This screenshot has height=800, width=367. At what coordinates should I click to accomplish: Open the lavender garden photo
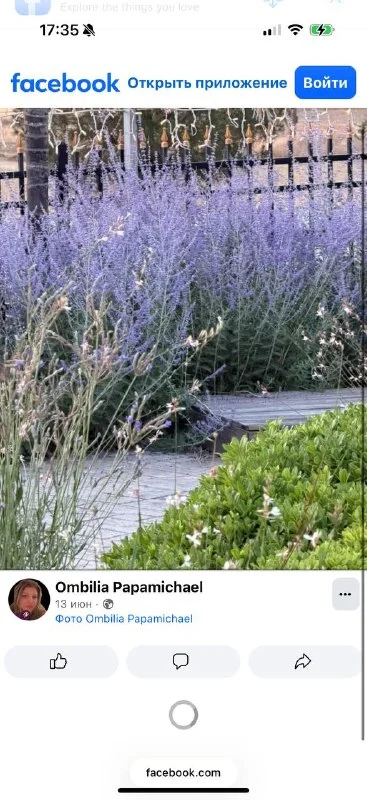(x=183, y=339)
